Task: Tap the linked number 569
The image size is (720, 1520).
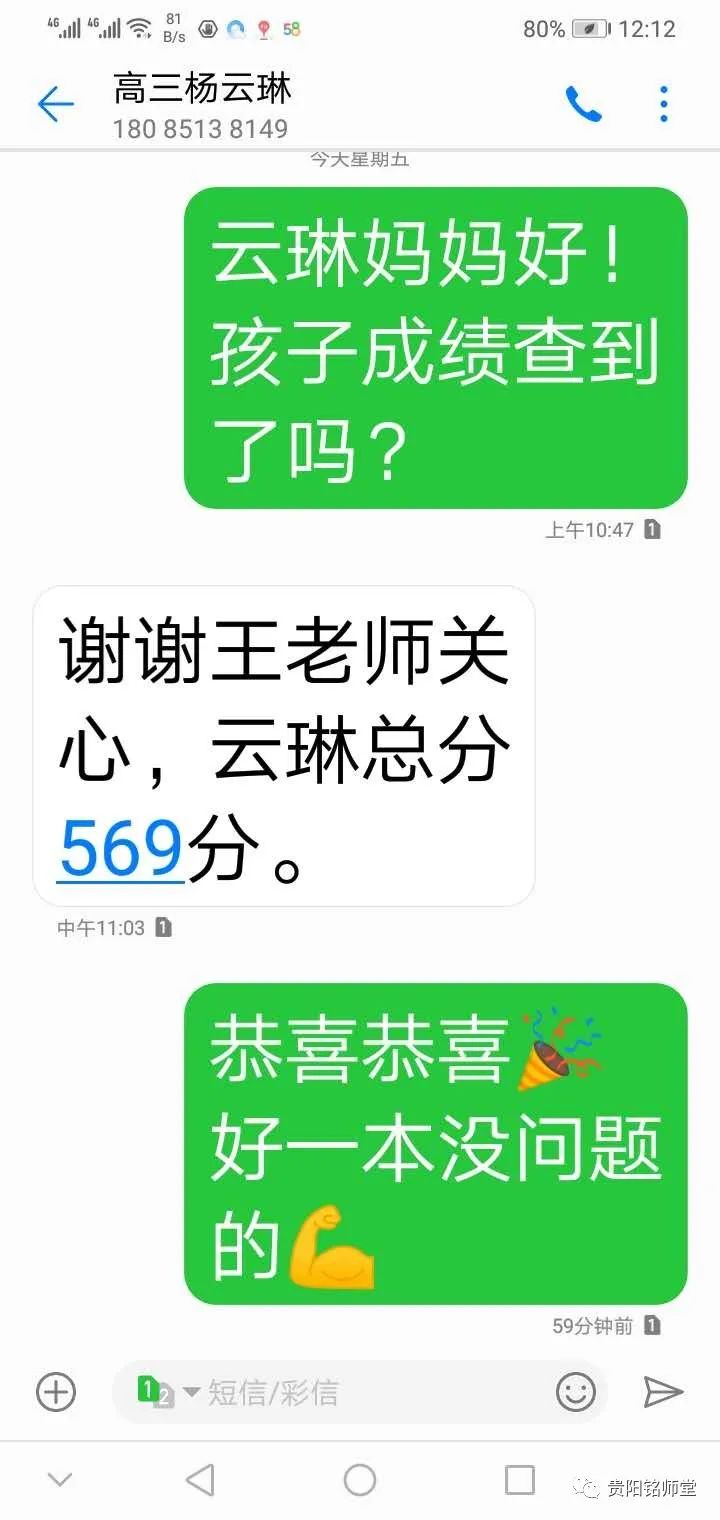Action: coord(121,848)
